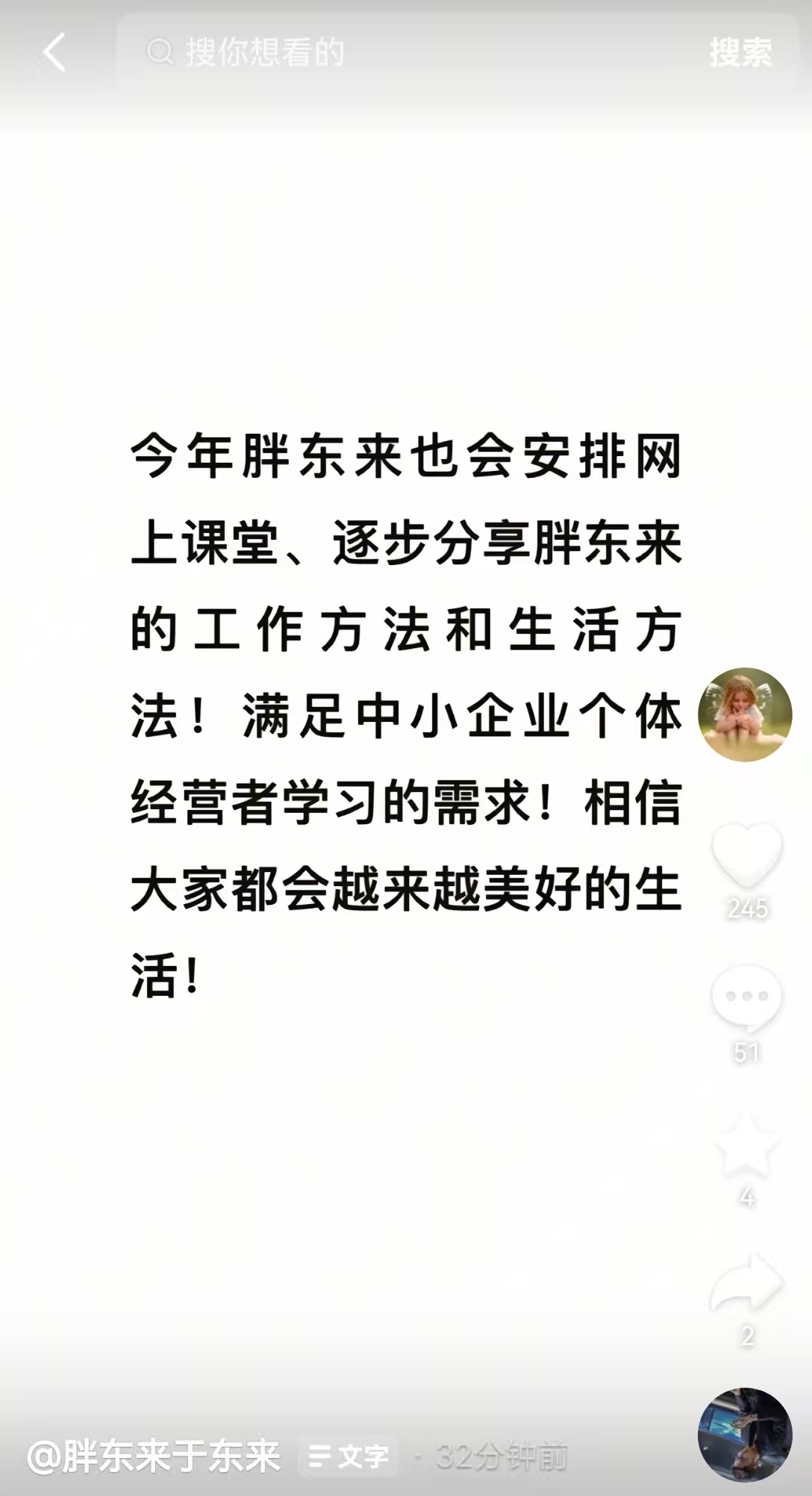Add this post to favorites with the star icon

pyautogui.click(x=746, y=1145)
